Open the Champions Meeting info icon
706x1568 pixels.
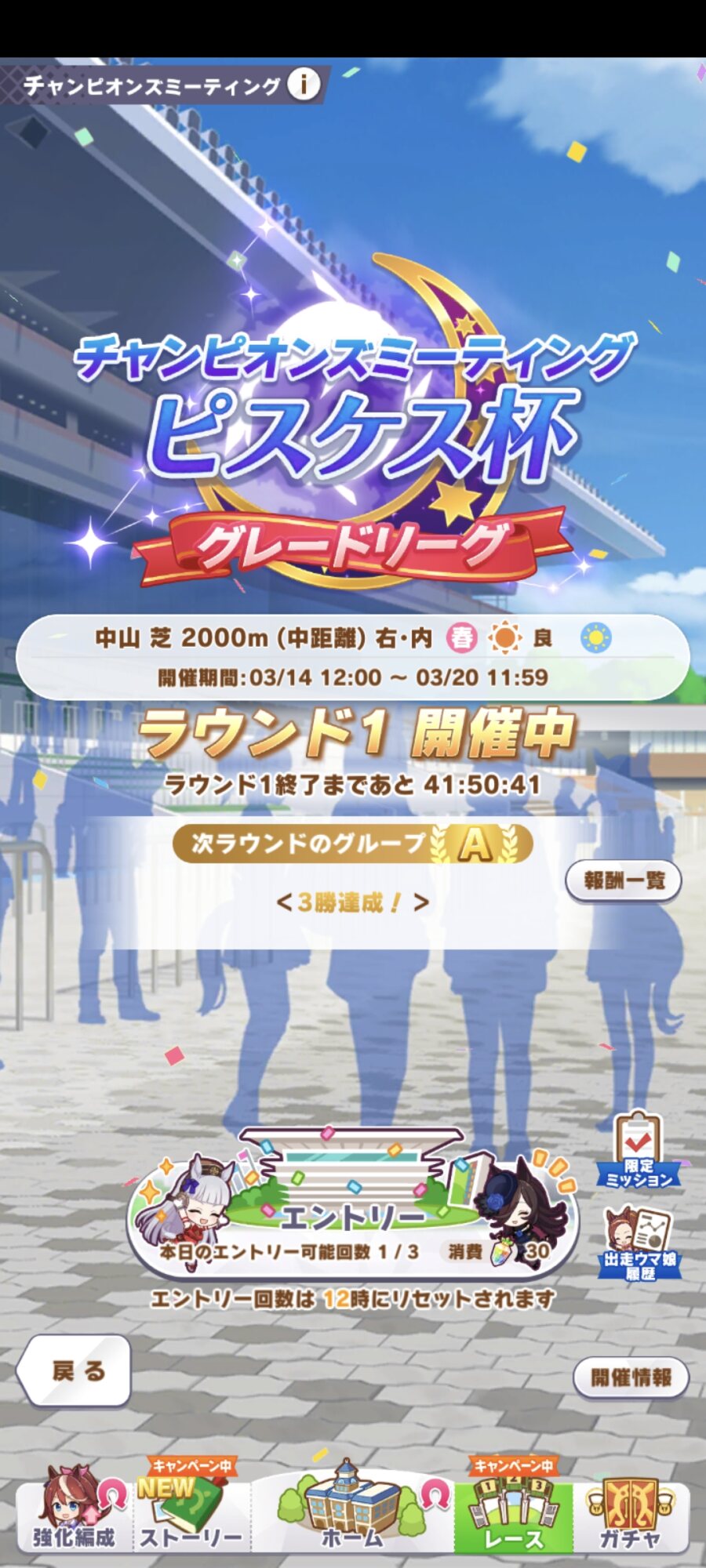[304, 83]
